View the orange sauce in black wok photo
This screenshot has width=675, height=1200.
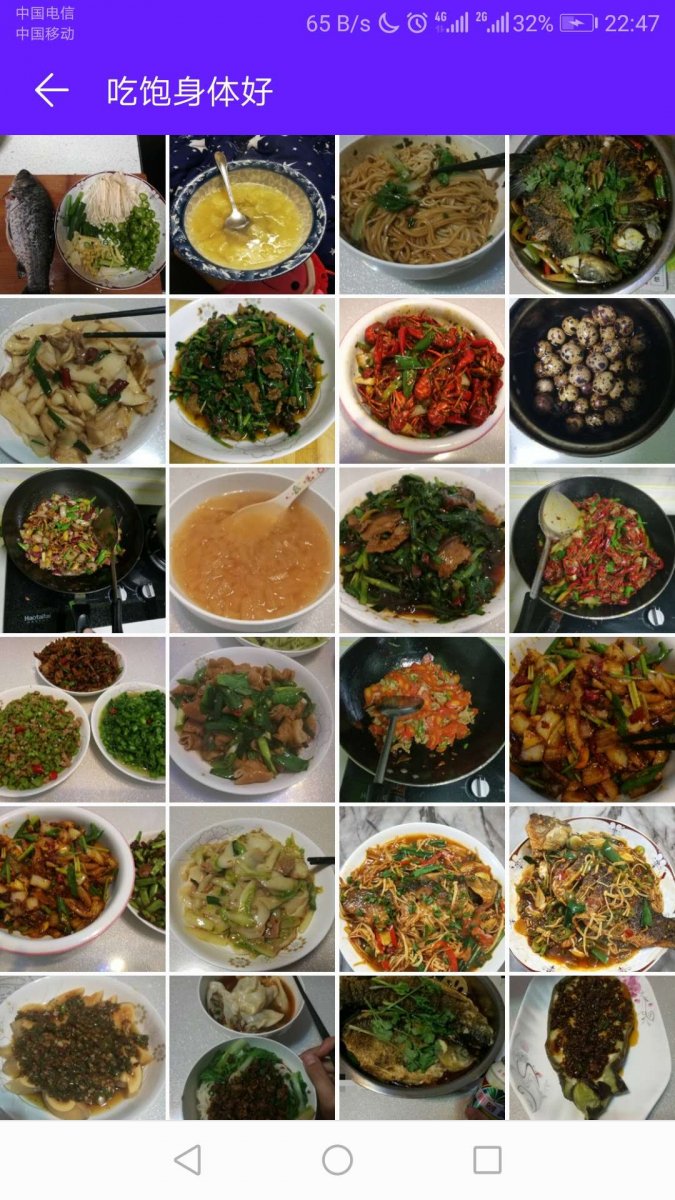click(422, 718)
